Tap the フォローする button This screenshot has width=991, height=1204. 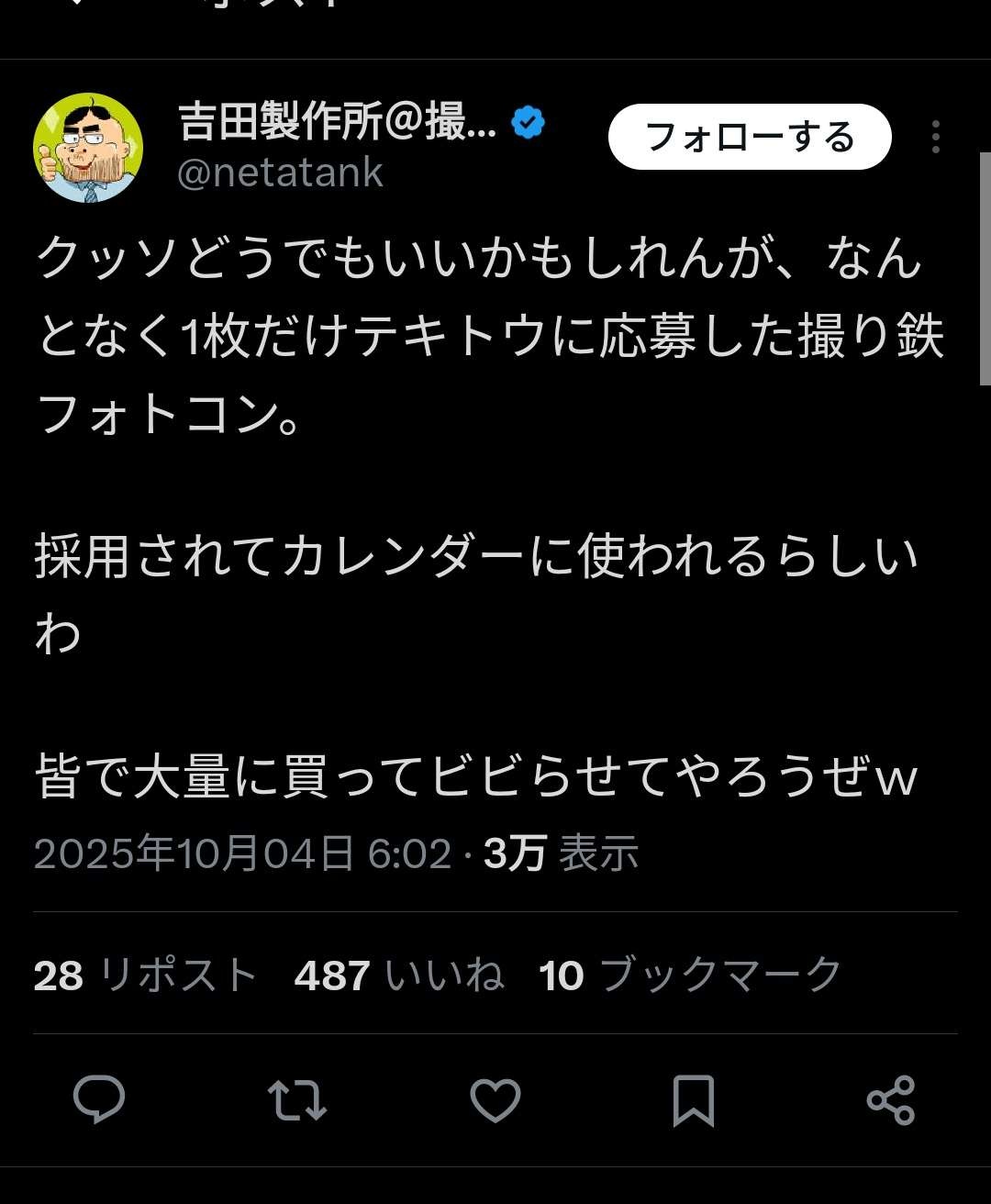[750, 137]
